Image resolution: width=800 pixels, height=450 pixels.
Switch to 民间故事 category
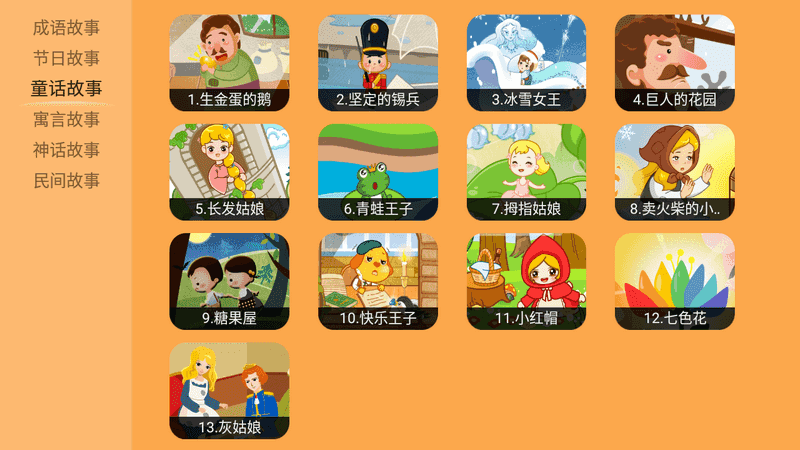(x=66, y=181)
